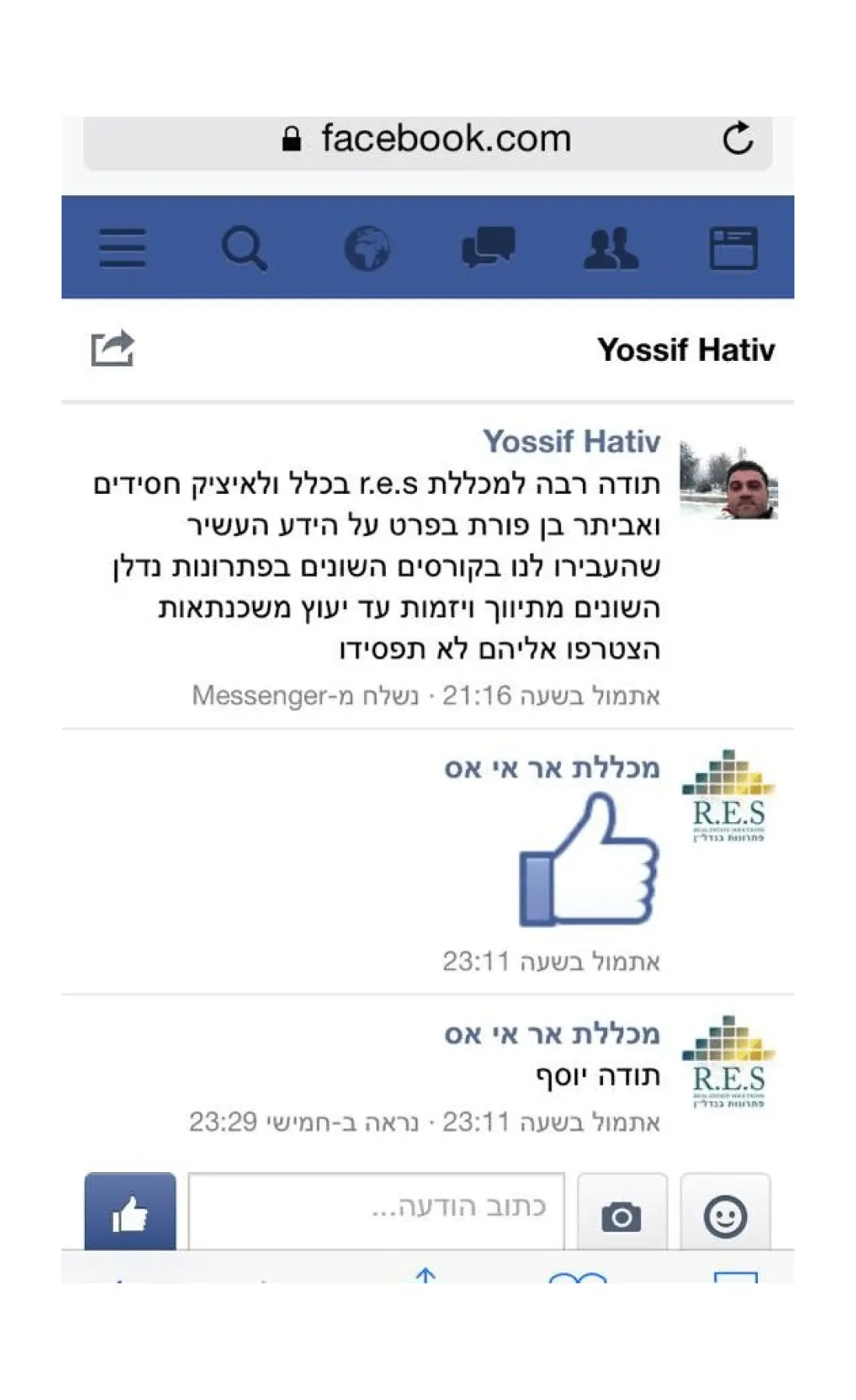Tap the facebook.com address bar
Image resolution: width=856 pixels, height=1400 pixels.
pyautogui.click(x=426, y=139)
